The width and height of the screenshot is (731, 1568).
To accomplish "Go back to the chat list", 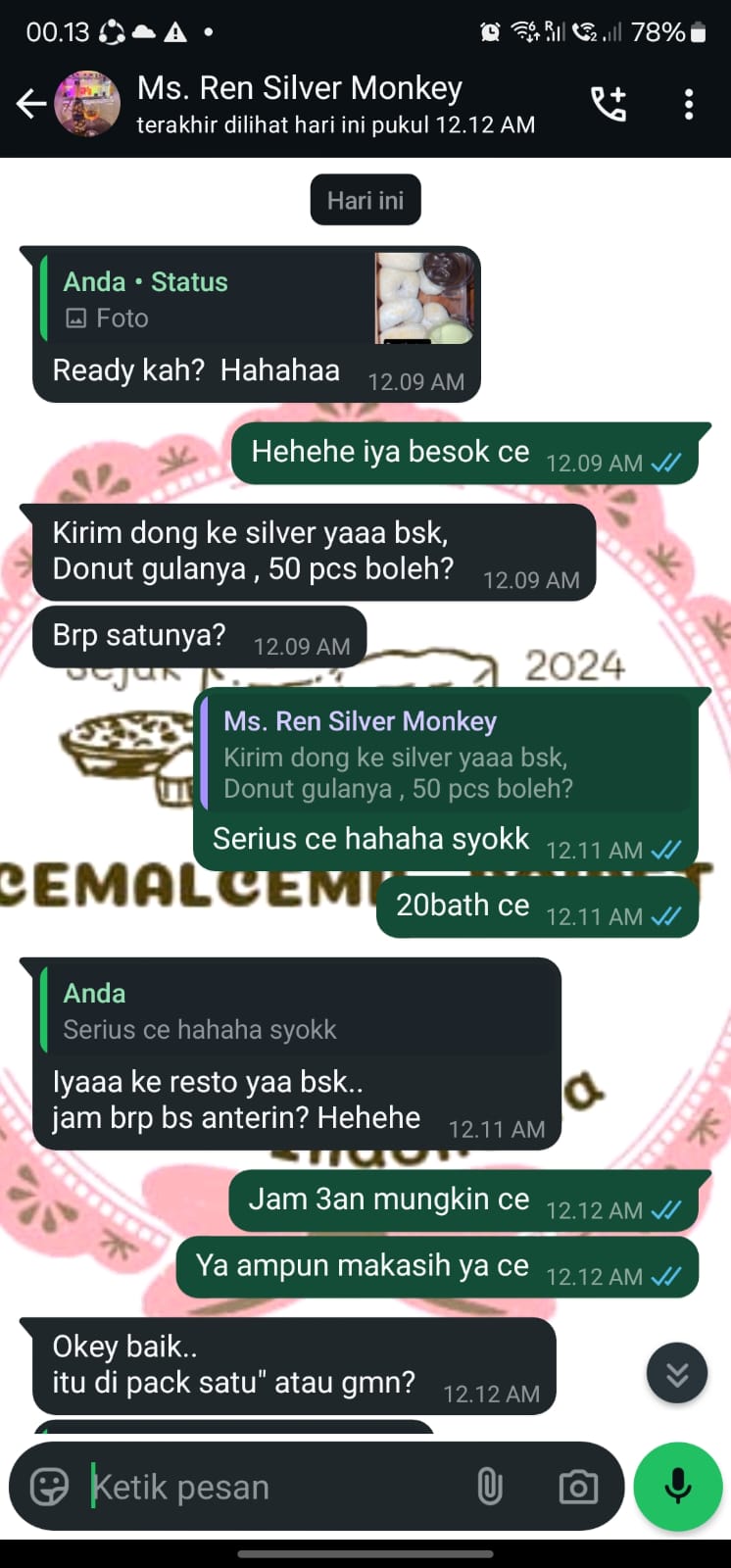I will tap(31, 103).
